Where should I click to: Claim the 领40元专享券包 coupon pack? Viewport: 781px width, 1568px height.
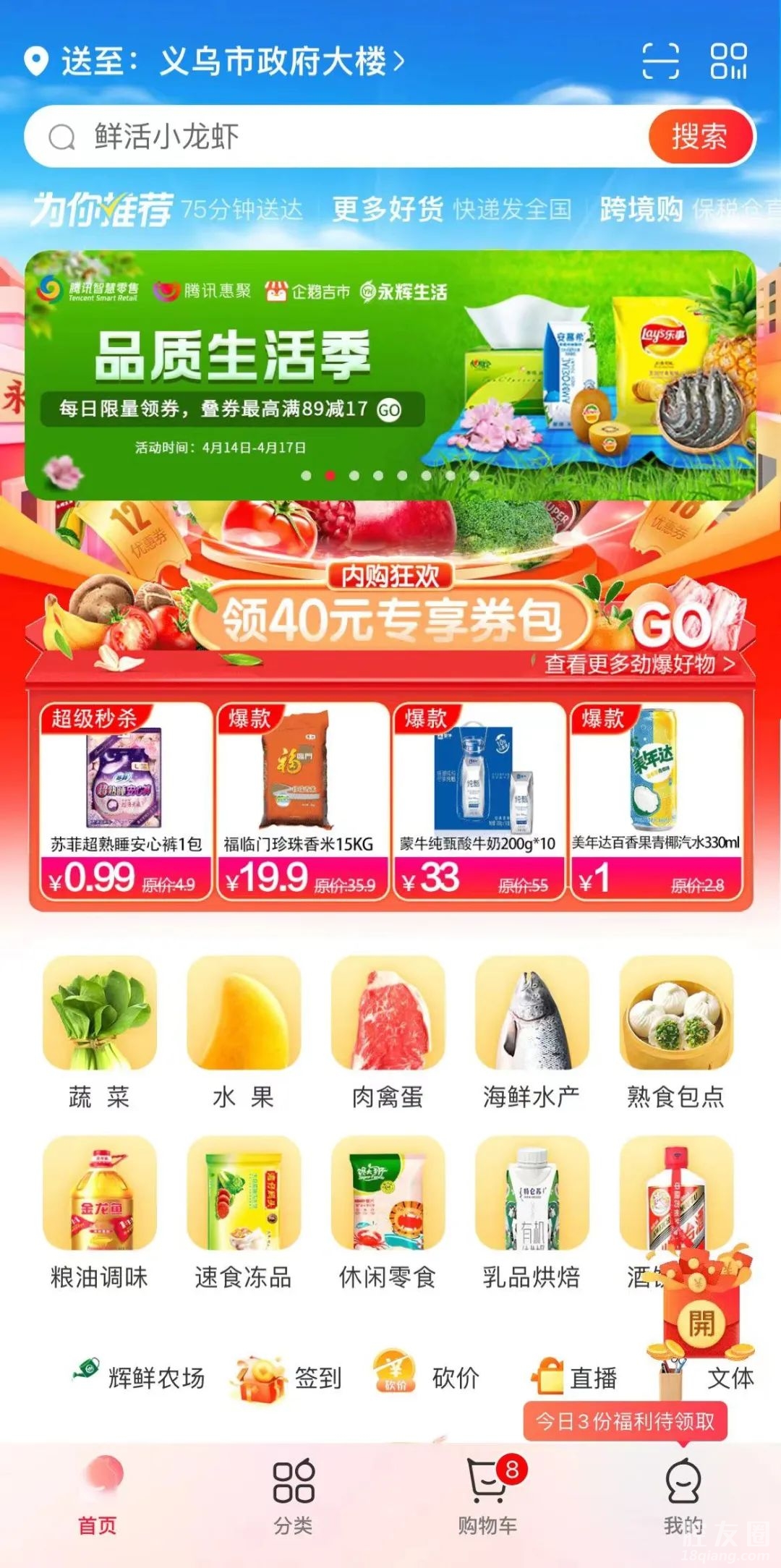[x=390, y=618]
